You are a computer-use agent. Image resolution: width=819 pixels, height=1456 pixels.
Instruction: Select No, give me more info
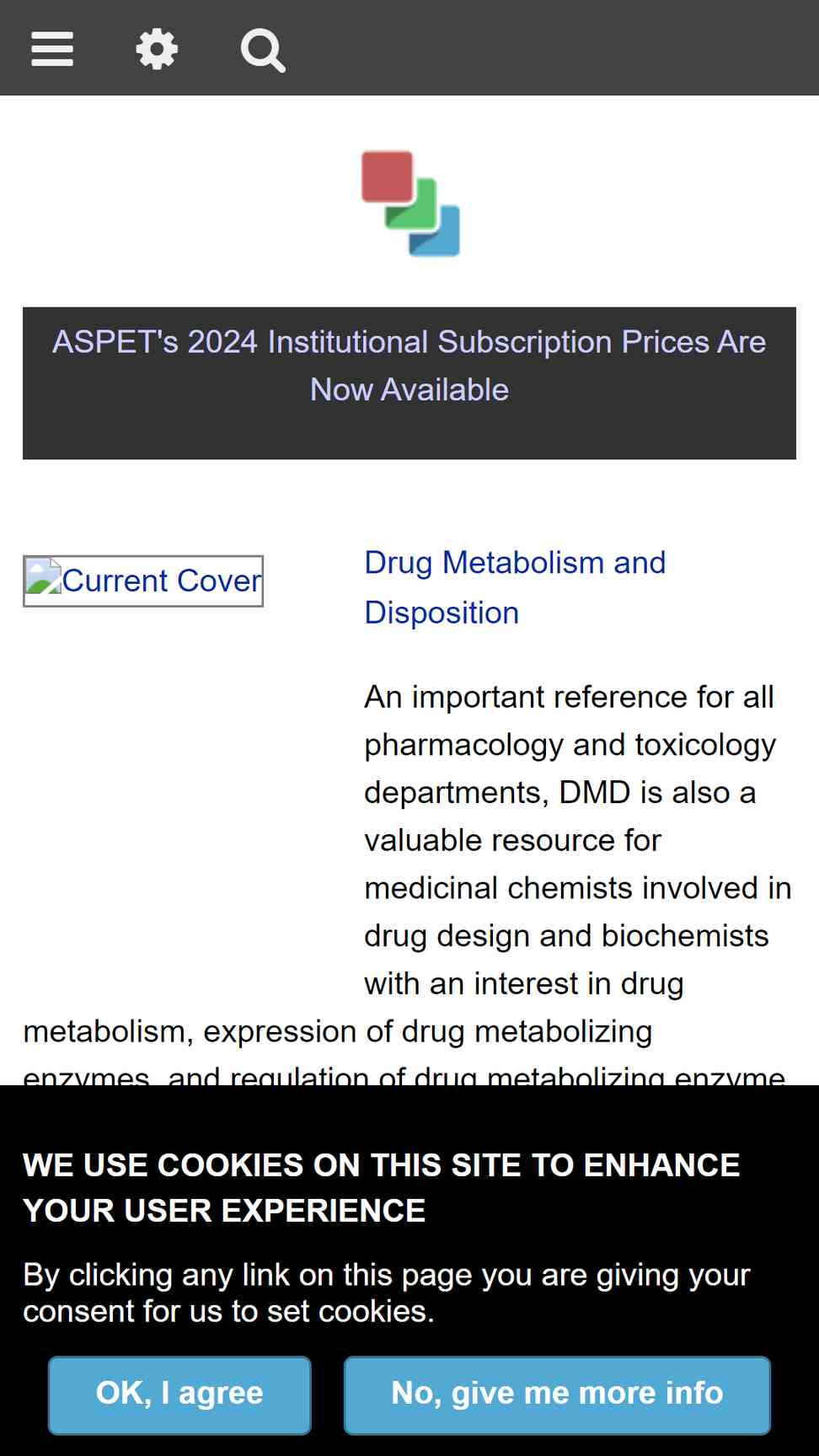[557, 1394]
